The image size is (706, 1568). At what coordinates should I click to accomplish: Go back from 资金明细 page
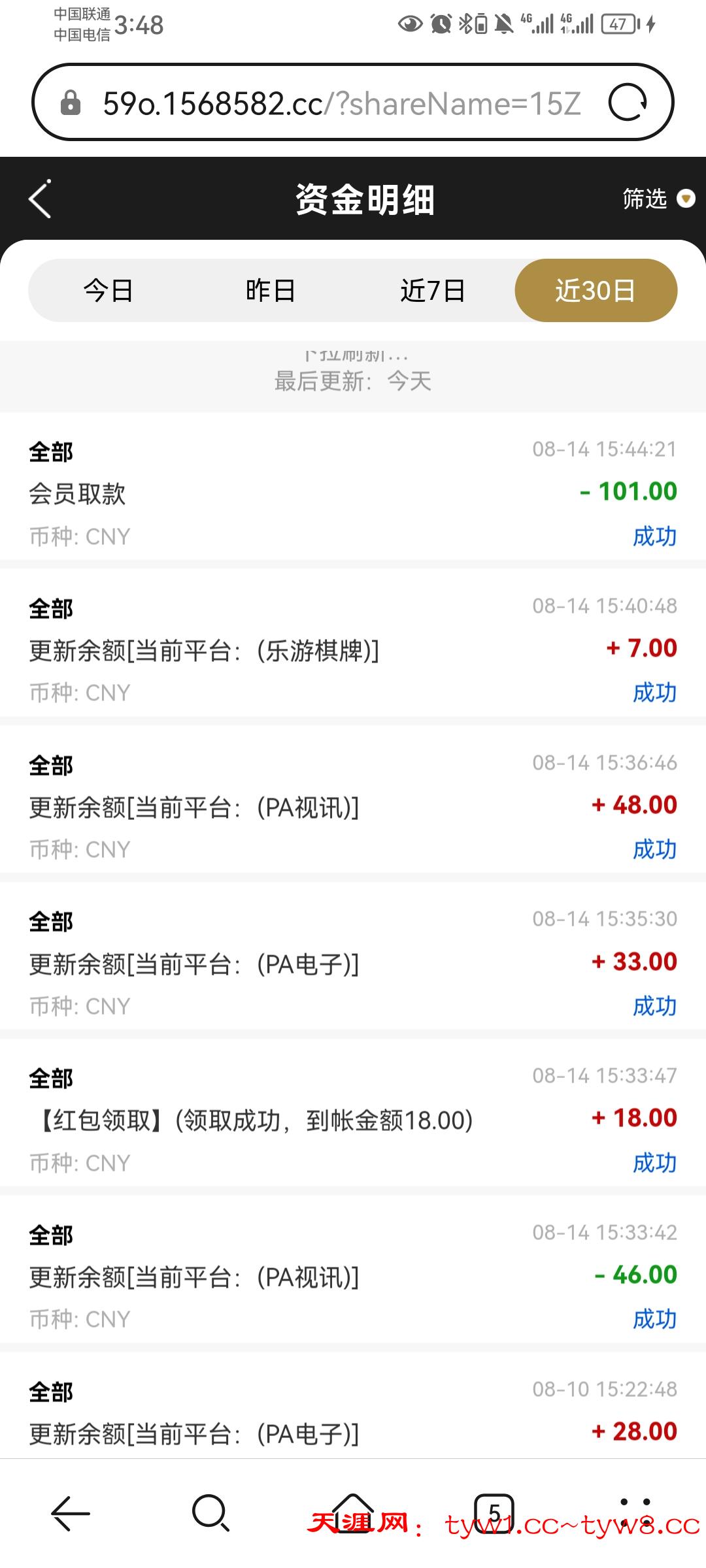click(x=41, y=199)
